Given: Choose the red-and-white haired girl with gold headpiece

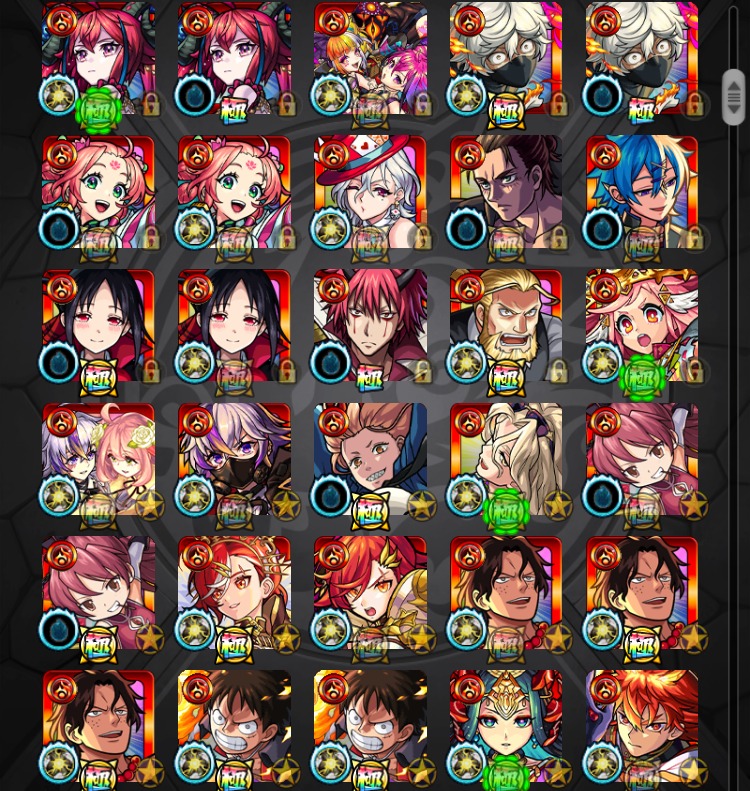Looking at the screenshot, I should pyautogui.click(x=234, y=592).
